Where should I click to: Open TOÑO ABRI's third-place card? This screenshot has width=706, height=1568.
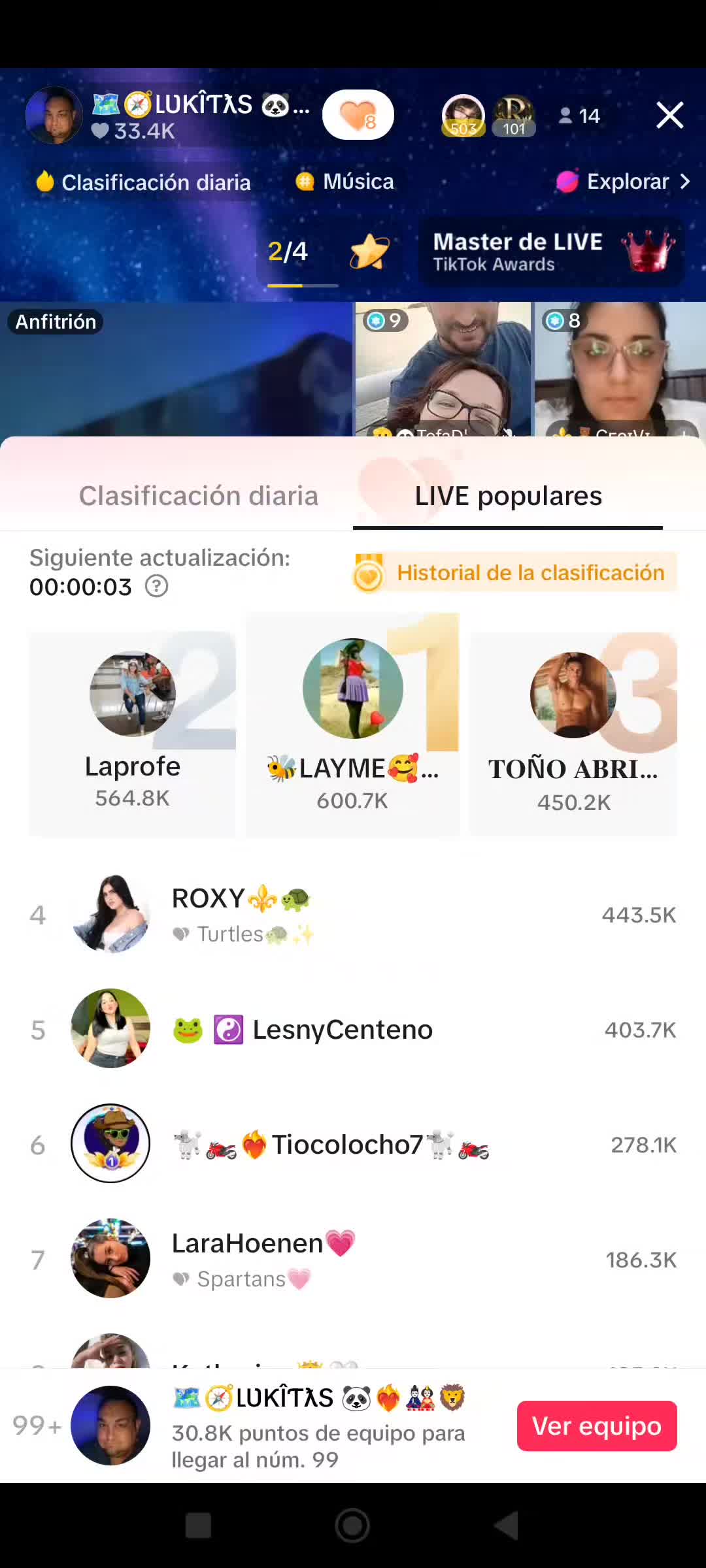(573, 732)
